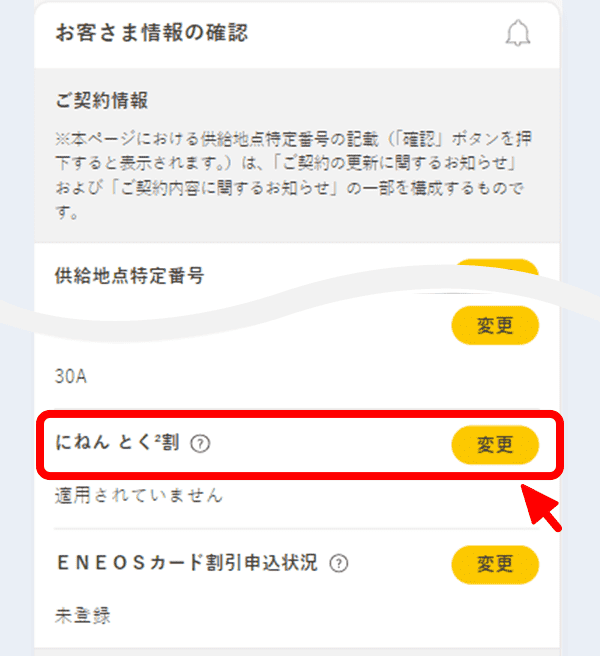Image resolution: width=600 pixels, height=656 pixels.
Task: Open the notifications bell
Action: tap(518, 34)
